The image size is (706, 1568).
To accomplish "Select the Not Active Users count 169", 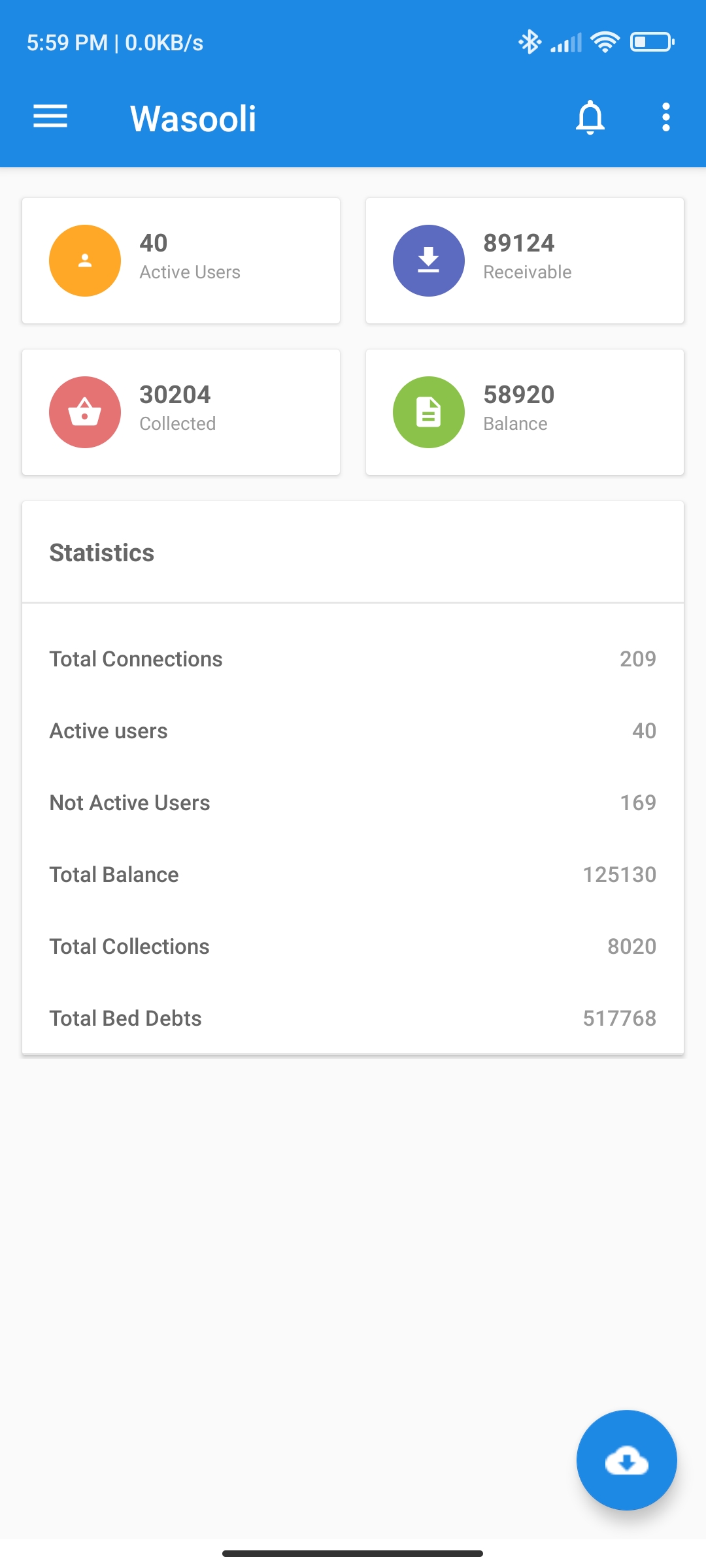I will [x=639, y=802].
